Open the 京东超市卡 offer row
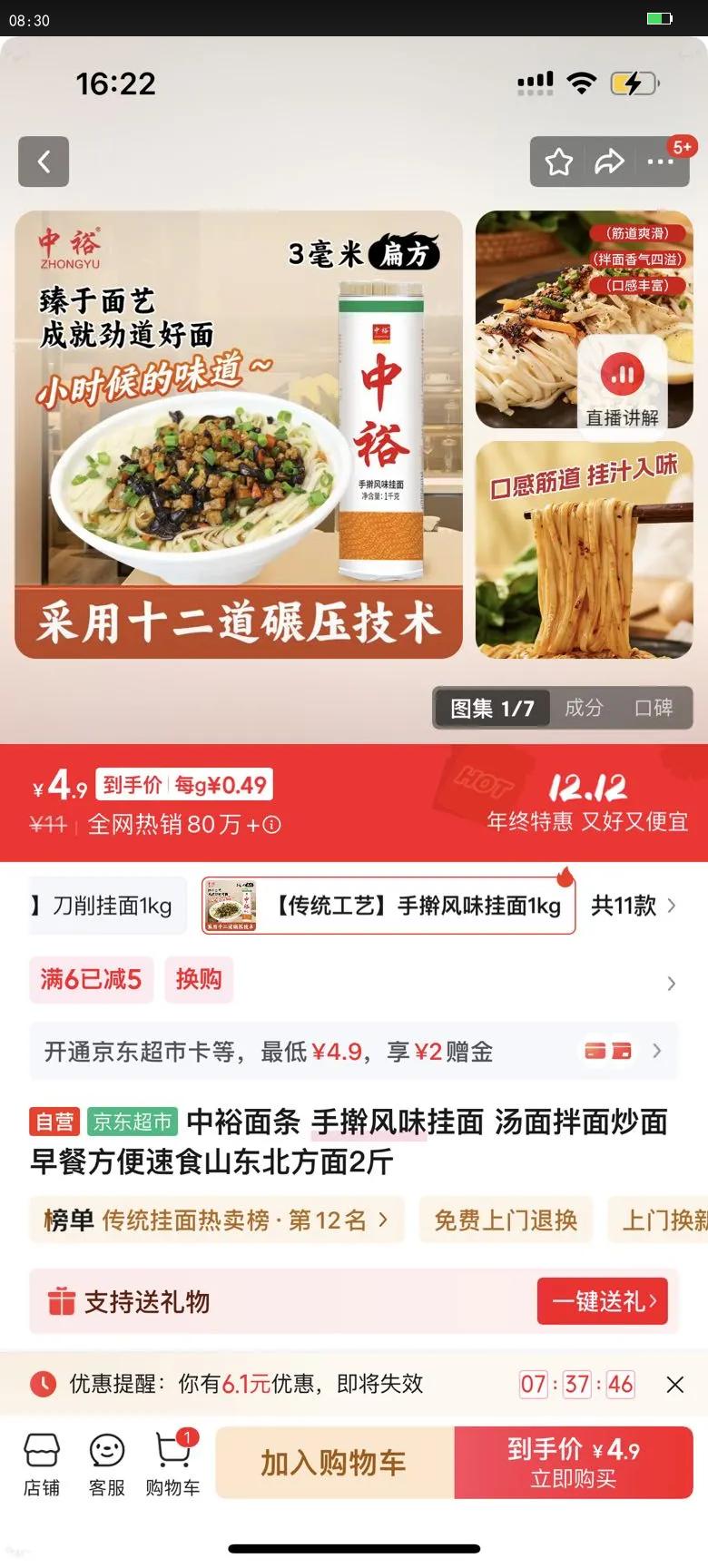The width and height of the screenshot is (708, 1568). pyautogui.click(x=352, y=1052)
